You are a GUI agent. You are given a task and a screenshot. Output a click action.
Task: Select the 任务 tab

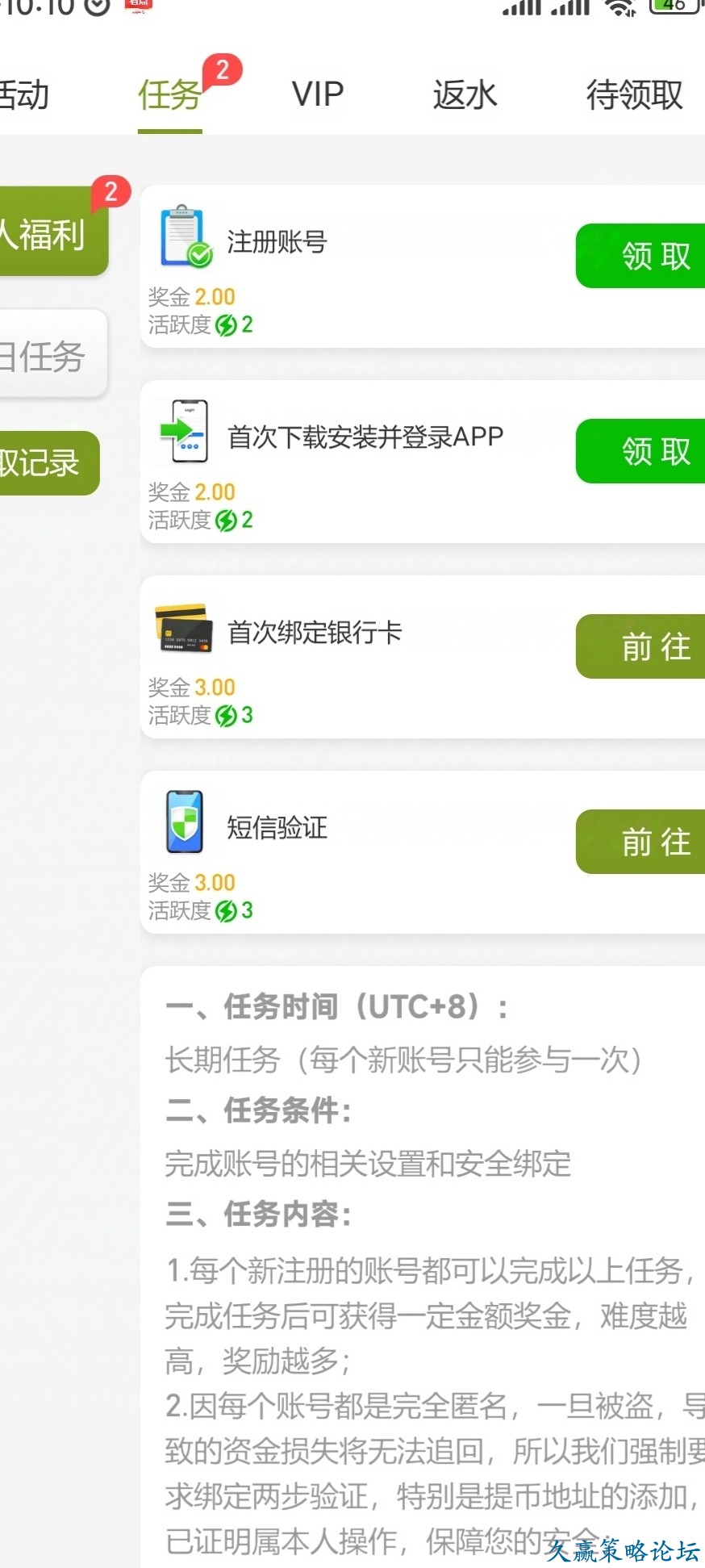tap(169, 95)
